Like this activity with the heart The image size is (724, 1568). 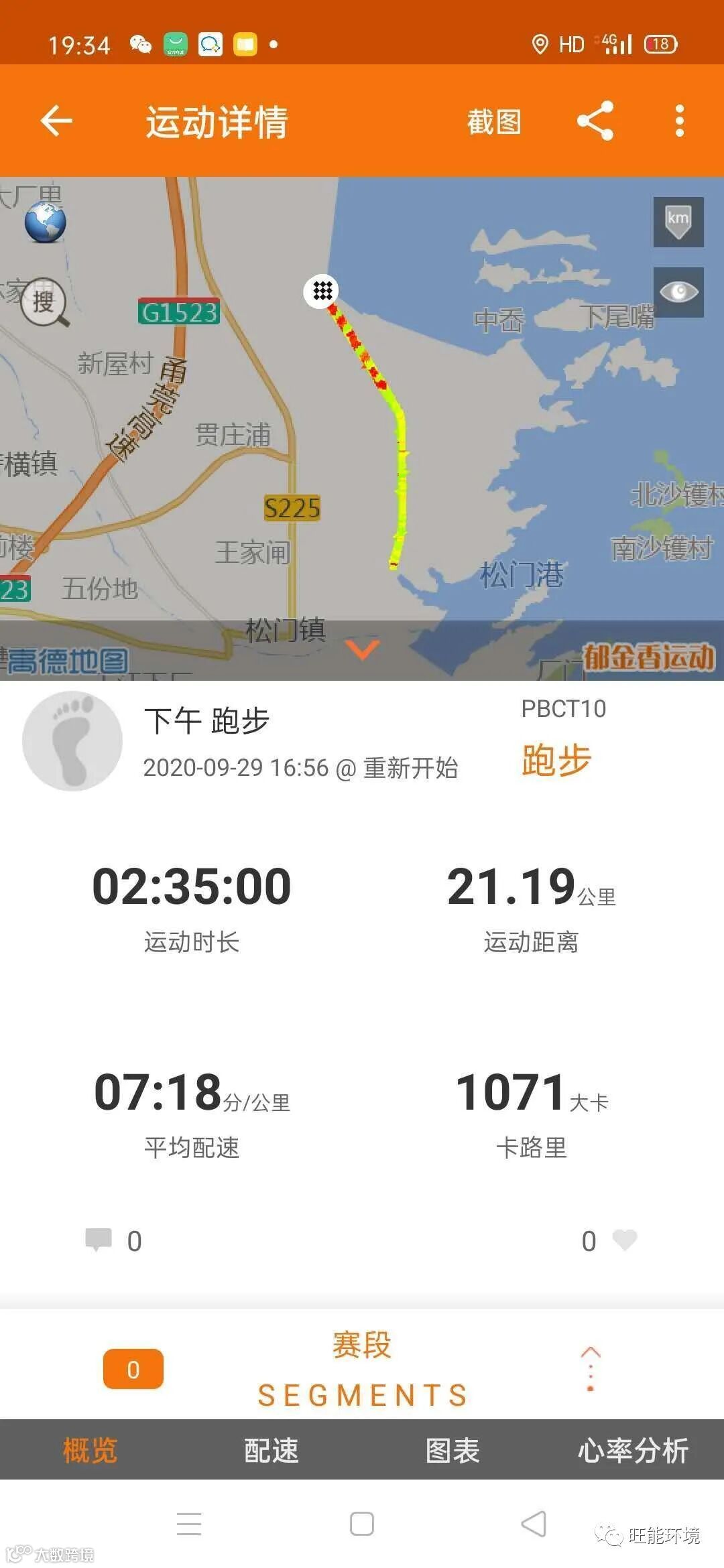[x=624, y=1240]
